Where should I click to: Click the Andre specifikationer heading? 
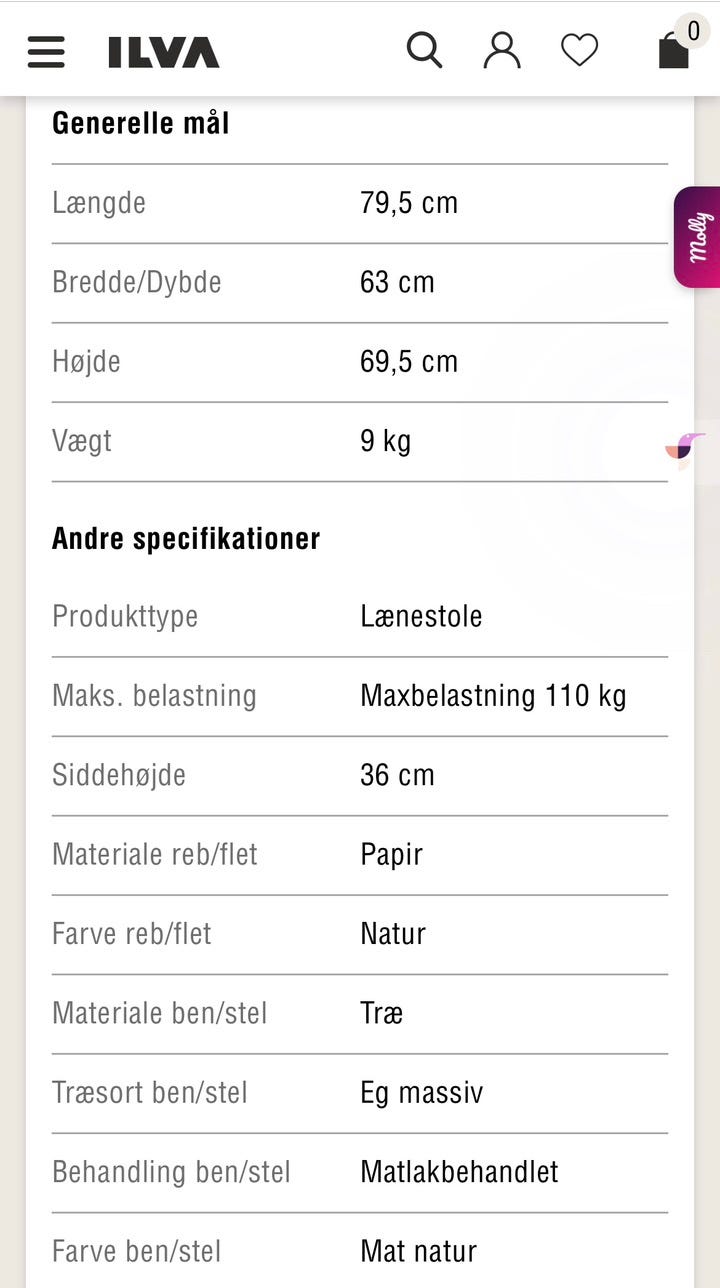[186, 538]
